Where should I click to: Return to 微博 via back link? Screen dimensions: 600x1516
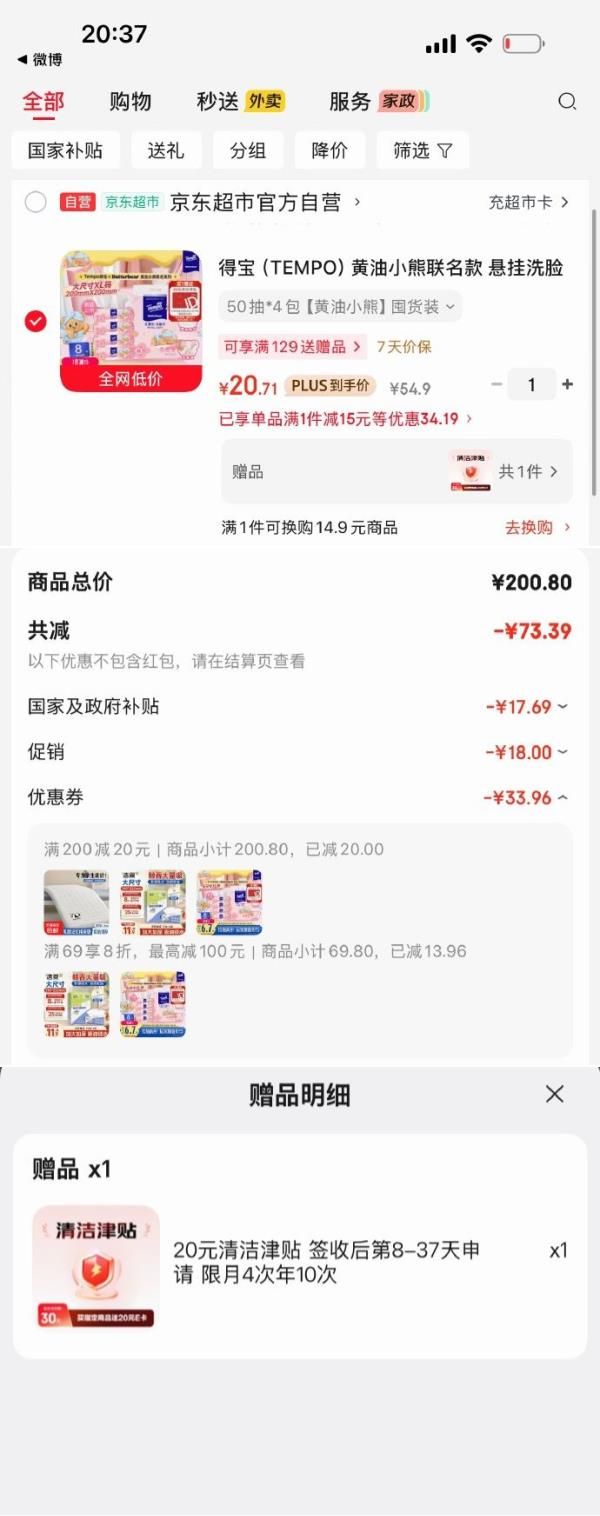click(x=40, y=60)
